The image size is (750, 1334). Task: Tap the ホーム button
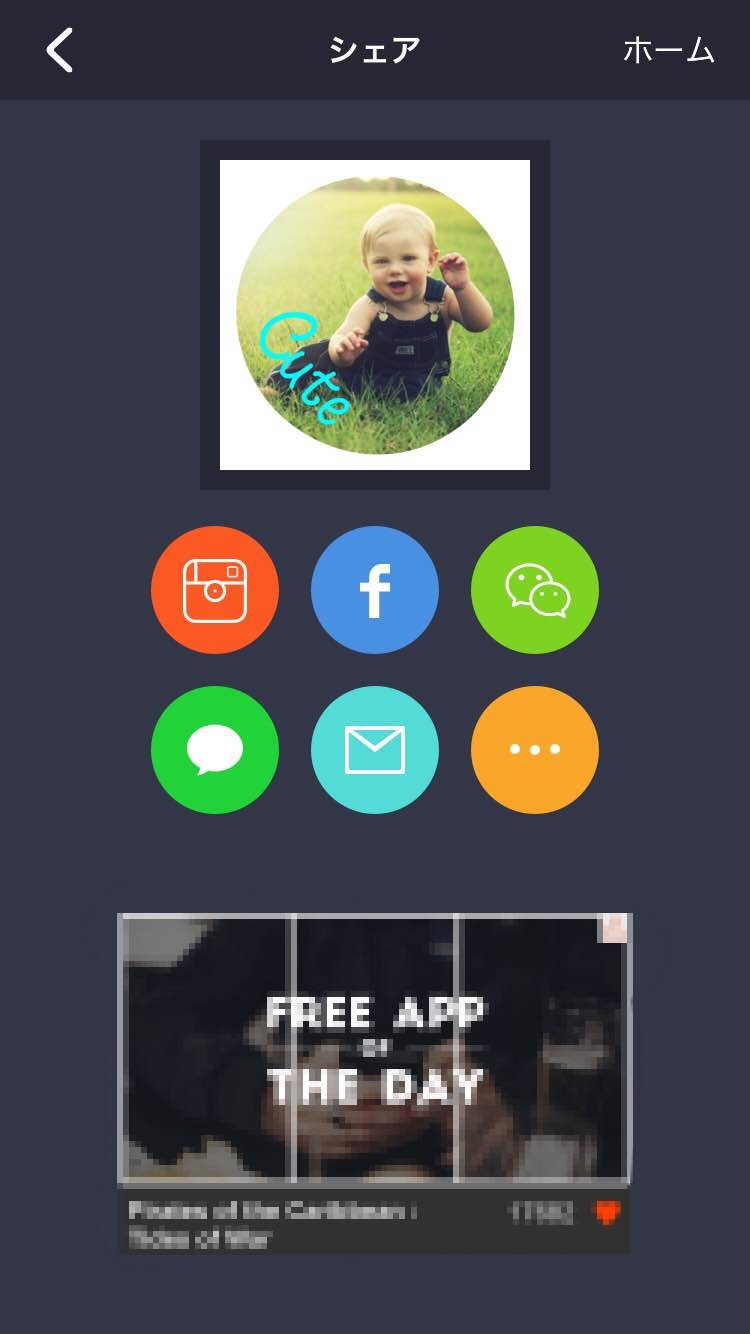pyautogui.click(x=668, y=50)
